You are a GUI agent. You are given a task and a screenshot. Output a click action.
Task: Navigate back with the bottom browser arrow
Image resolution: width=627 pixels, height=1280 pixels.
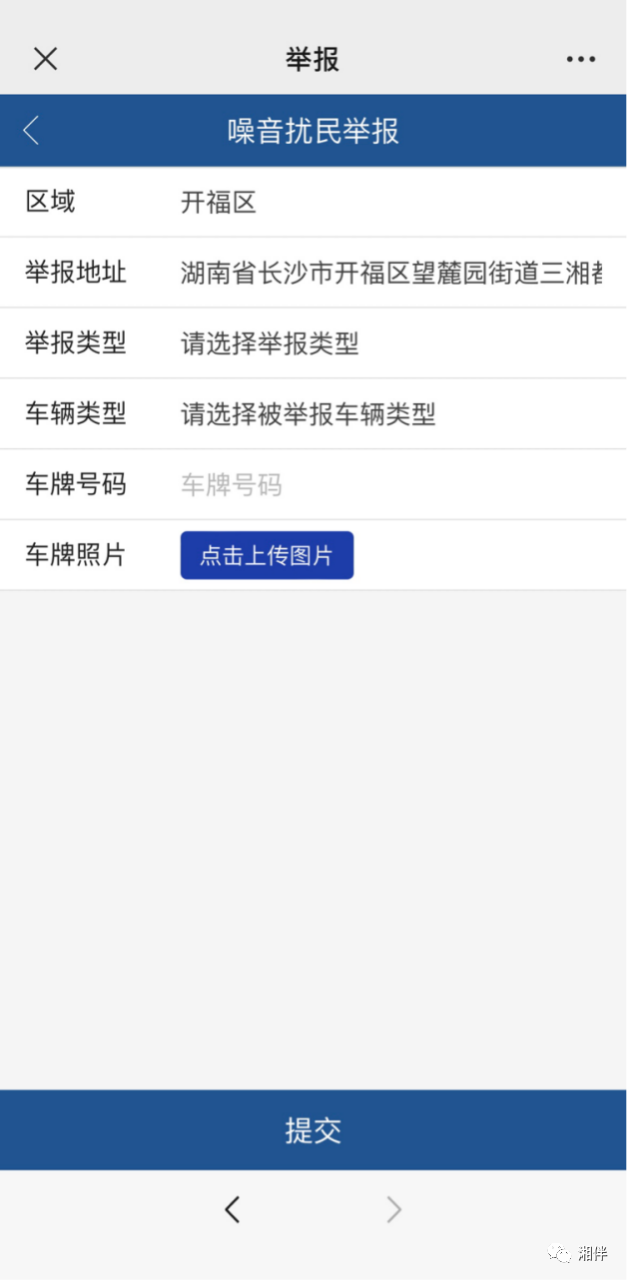click(x=232, y=1210)
